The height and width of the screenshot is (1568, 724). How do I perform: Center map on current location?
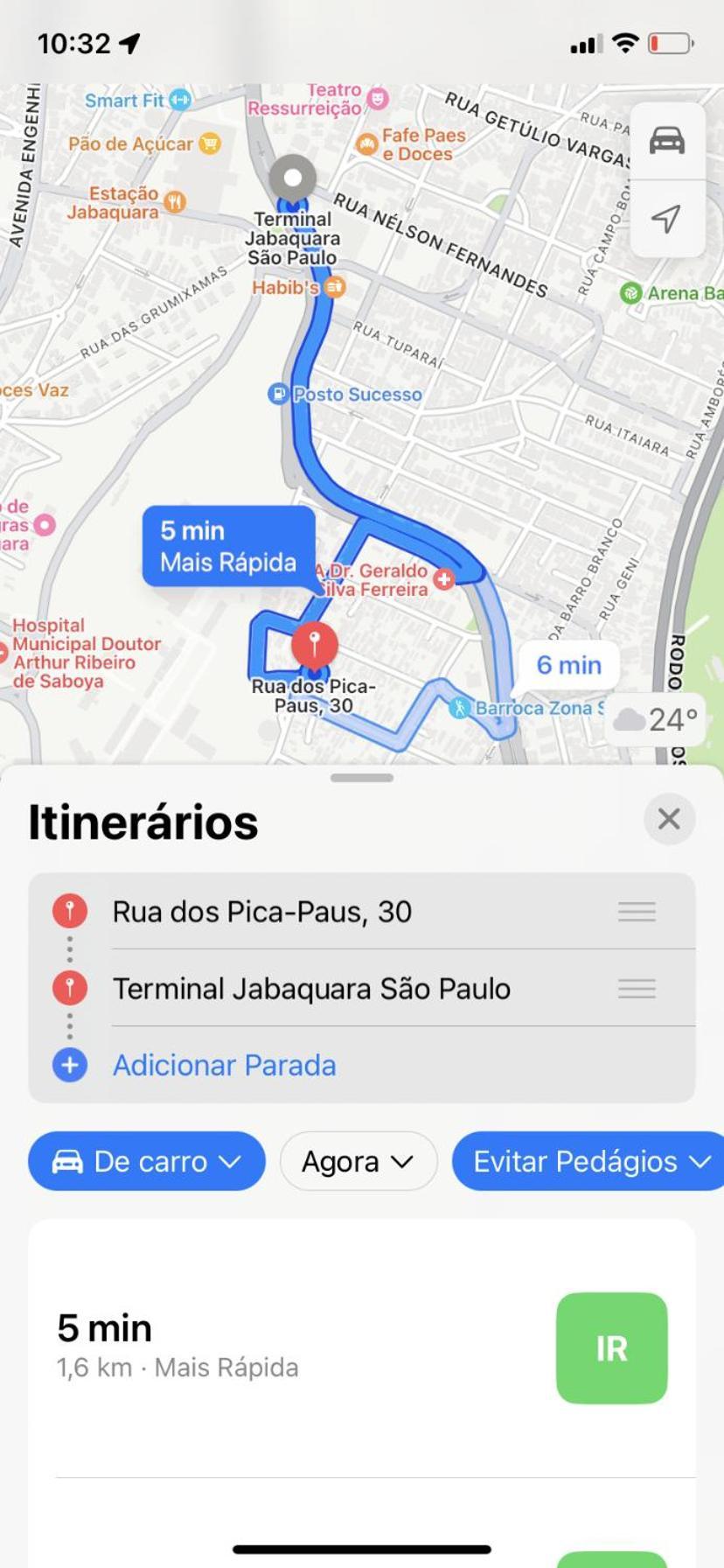pyautogui.click(x=667, y=219)
